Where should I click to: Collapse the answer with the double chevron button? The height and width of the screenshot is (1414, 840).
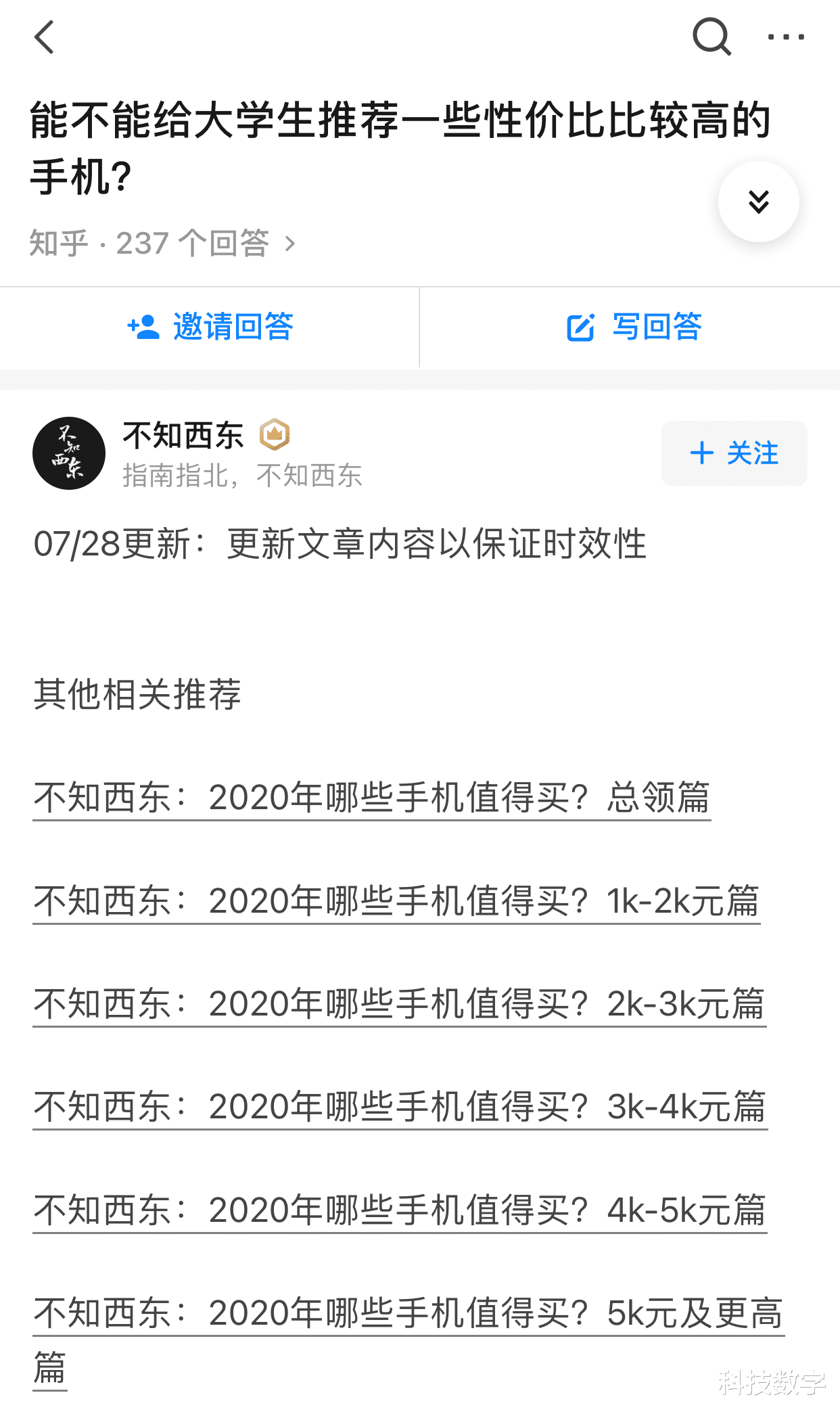pos(759,200)
